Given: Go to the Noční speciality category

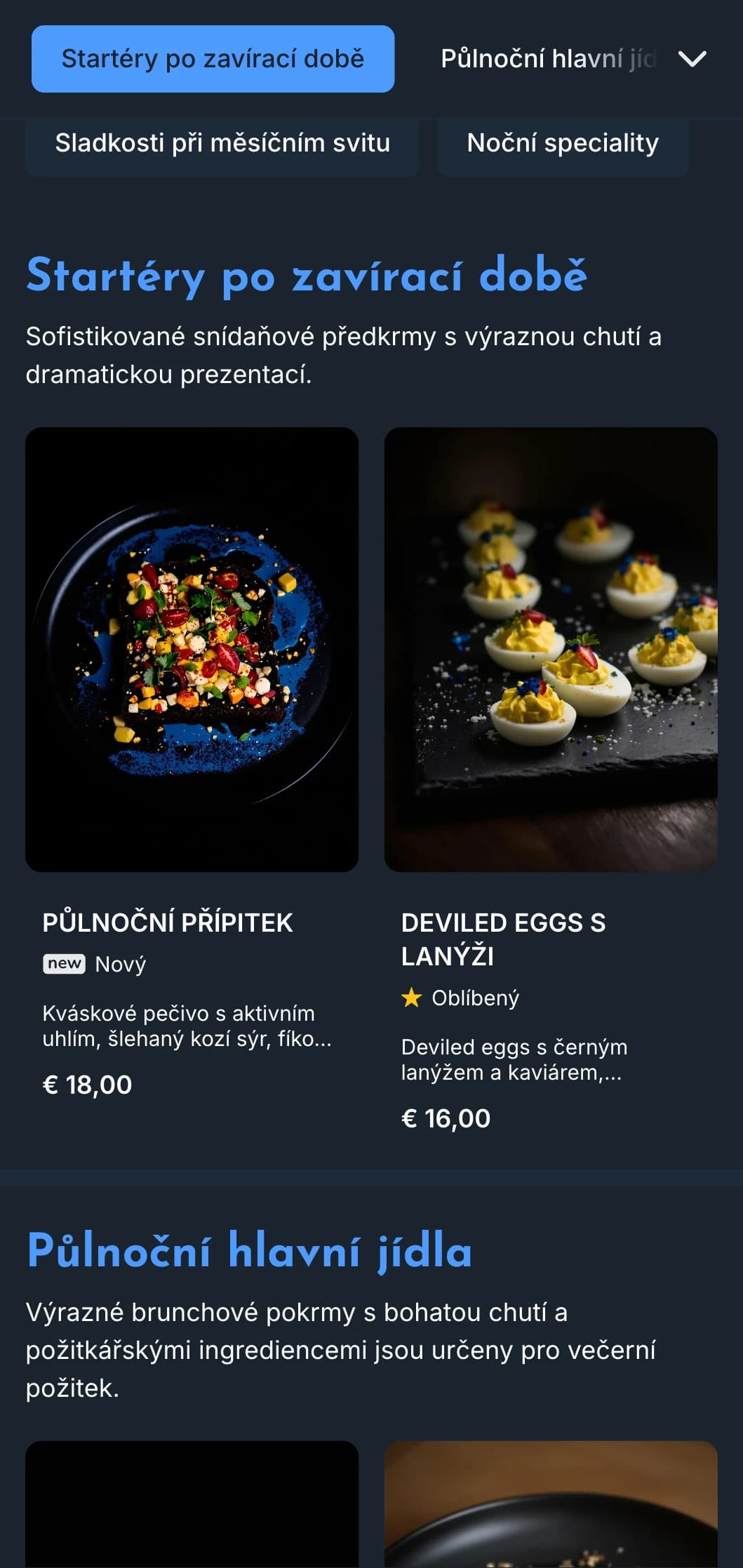Looking at the screenshot, I should 562,144.
